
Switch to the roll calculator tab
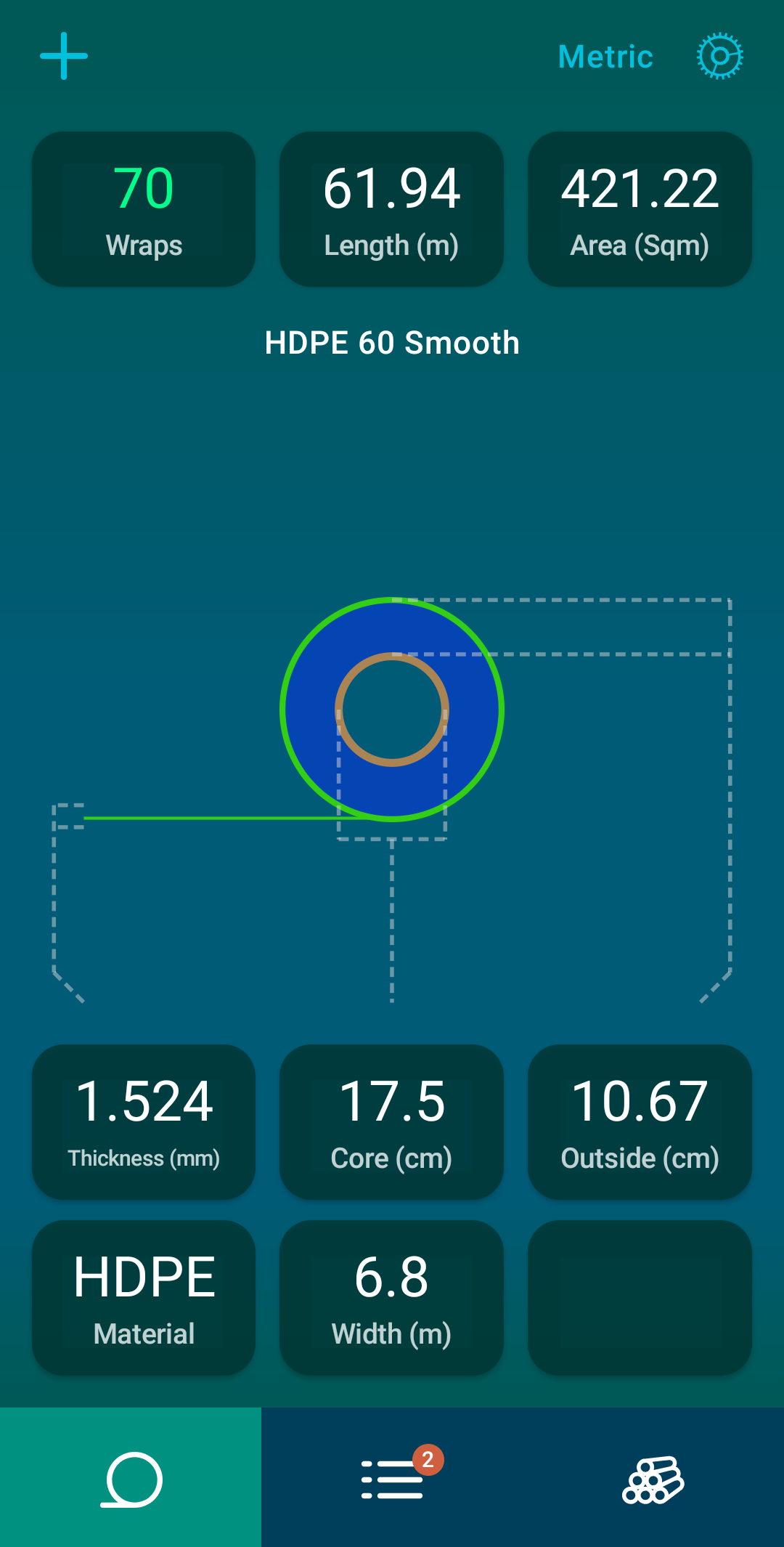pyautogui.click(x=131, y=1478)
